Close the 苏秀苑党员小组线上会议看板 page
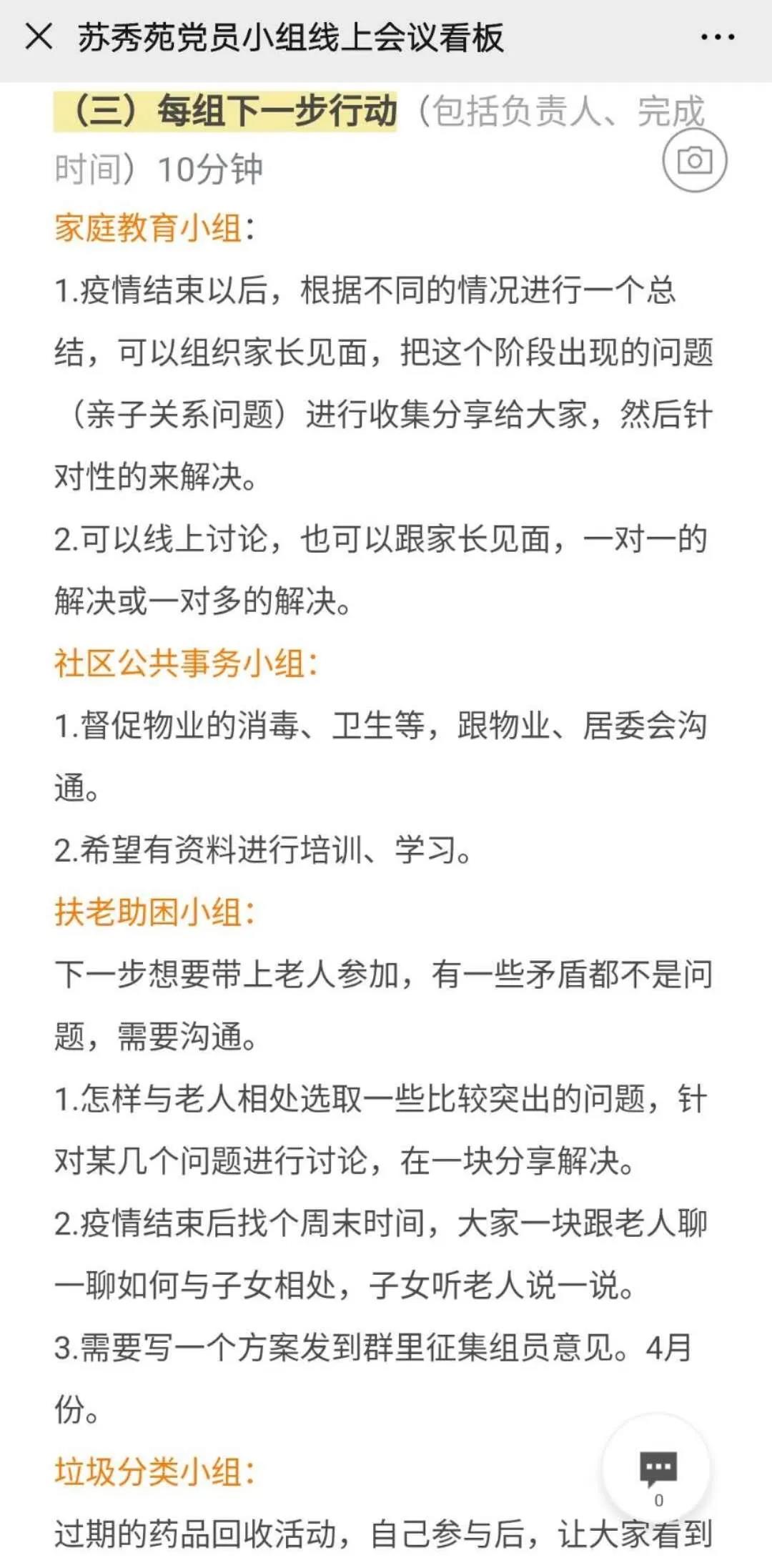This screenshot has height=1568, width=772. (x=39, y=36)
